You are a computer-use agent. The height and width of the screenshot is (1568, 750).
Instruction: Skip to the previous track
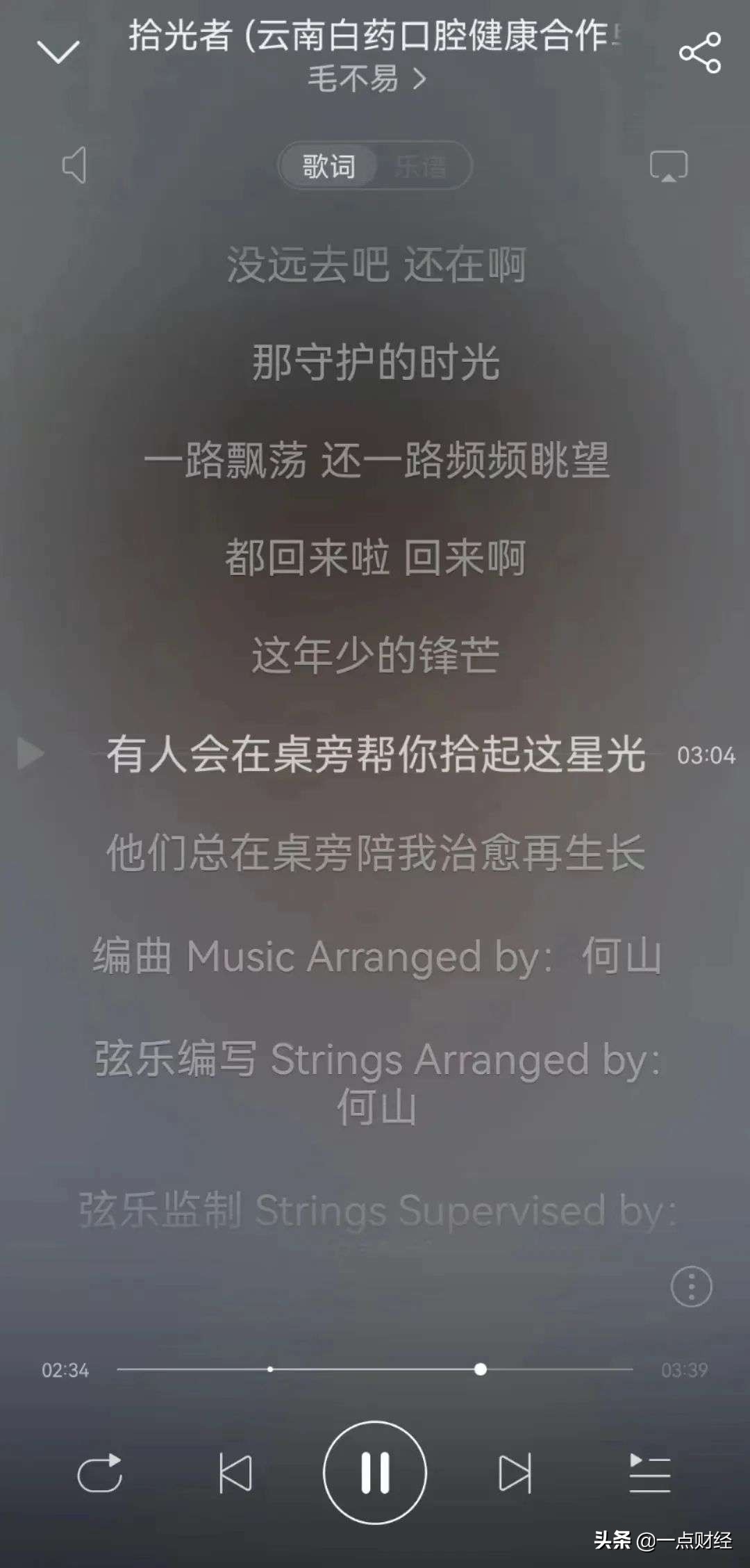pos(235,1473)
